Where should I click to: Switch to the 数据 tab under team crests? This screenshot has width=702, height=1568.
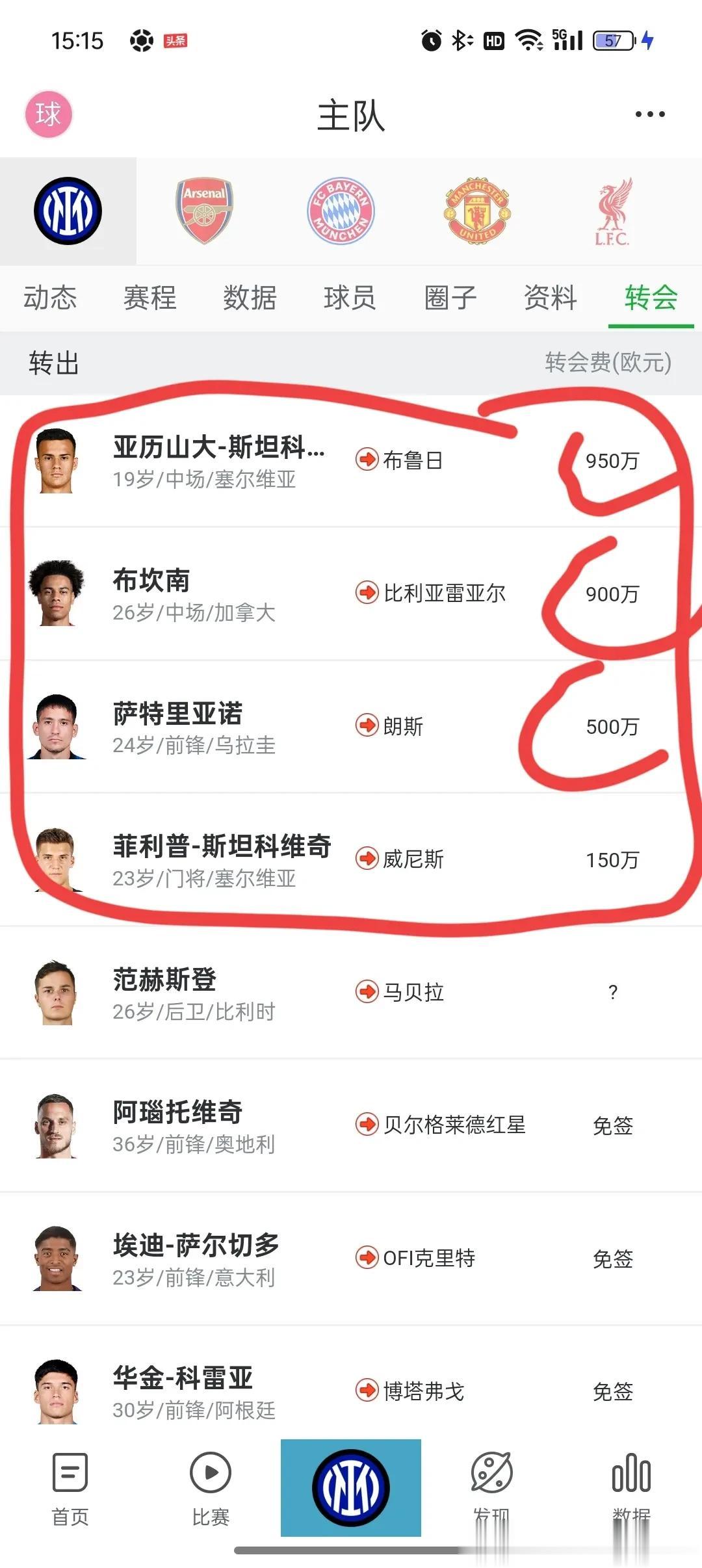(250, 298)
